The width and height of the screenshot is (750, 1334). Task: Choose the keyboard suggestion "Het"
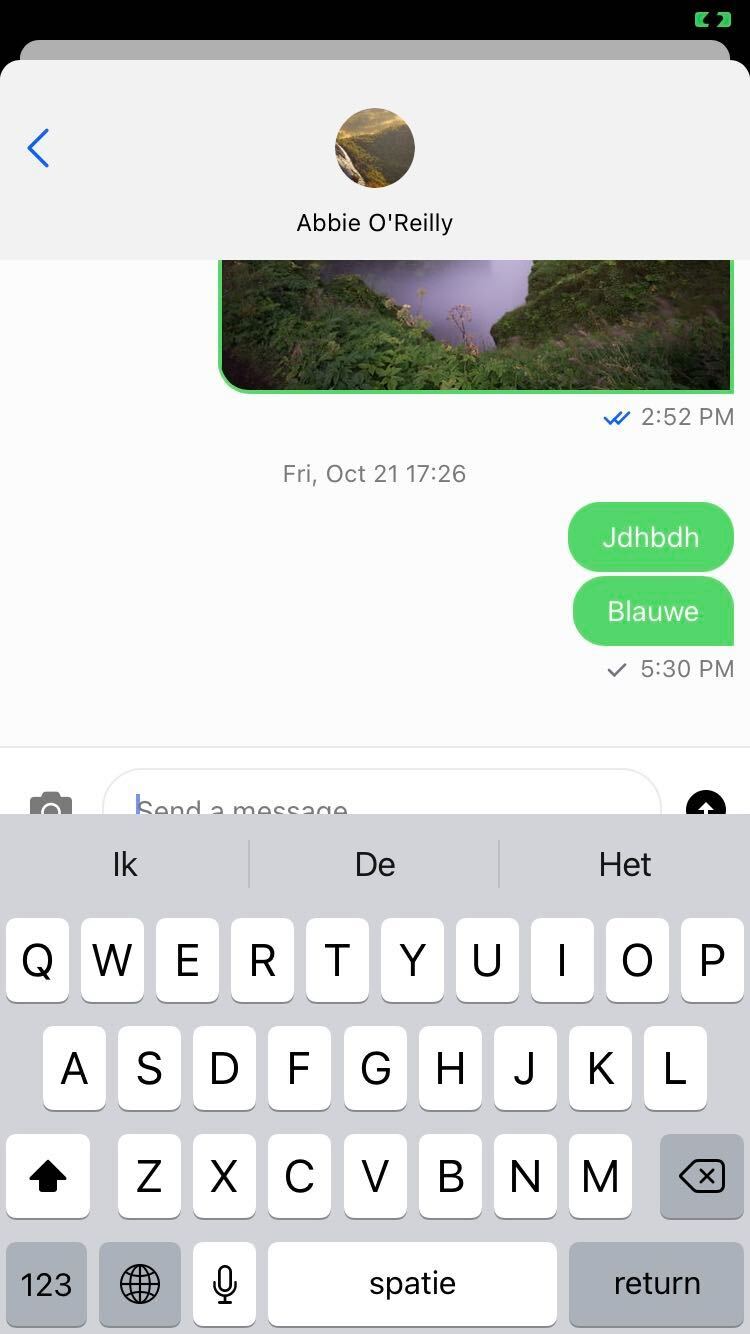(625, 864)
